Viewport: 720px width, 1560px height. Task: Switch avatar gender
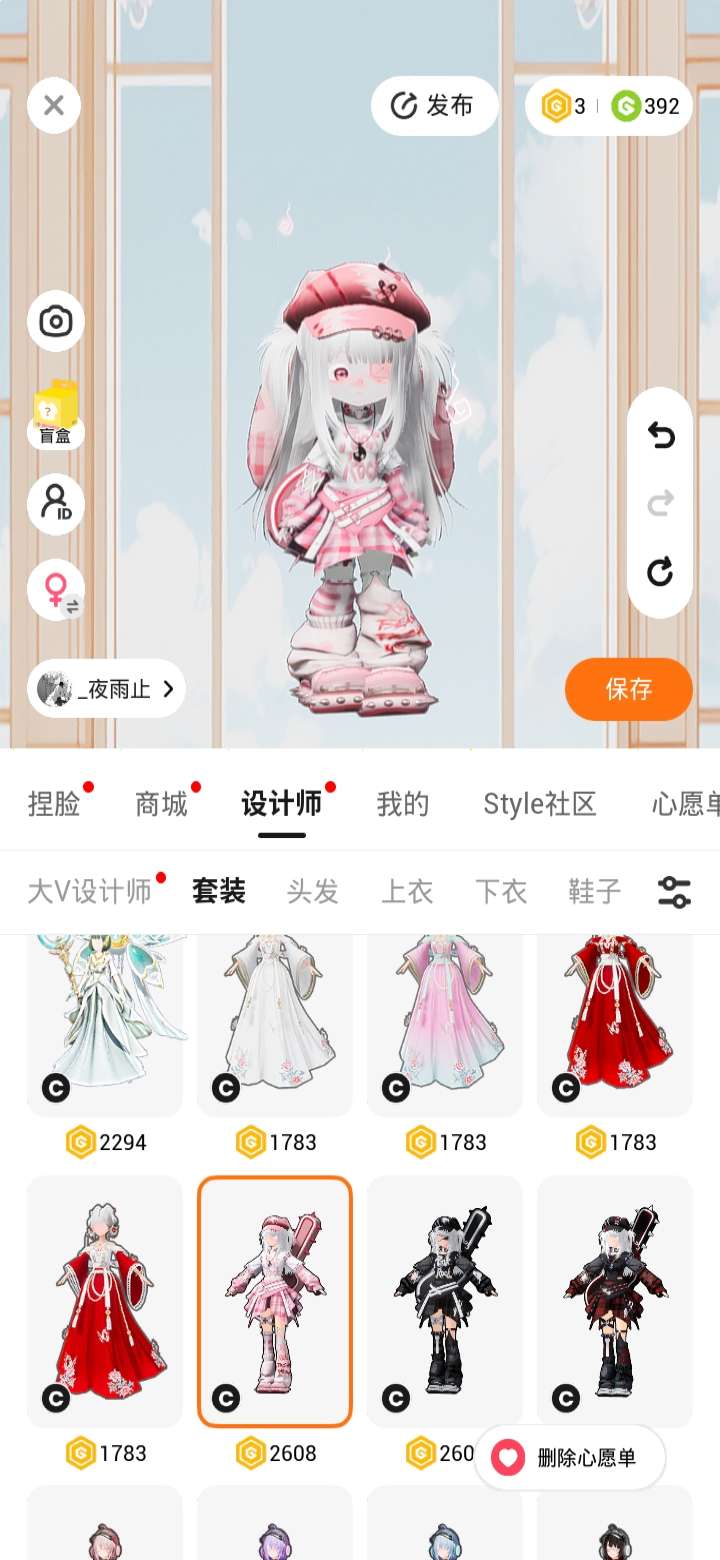(56, 589)
